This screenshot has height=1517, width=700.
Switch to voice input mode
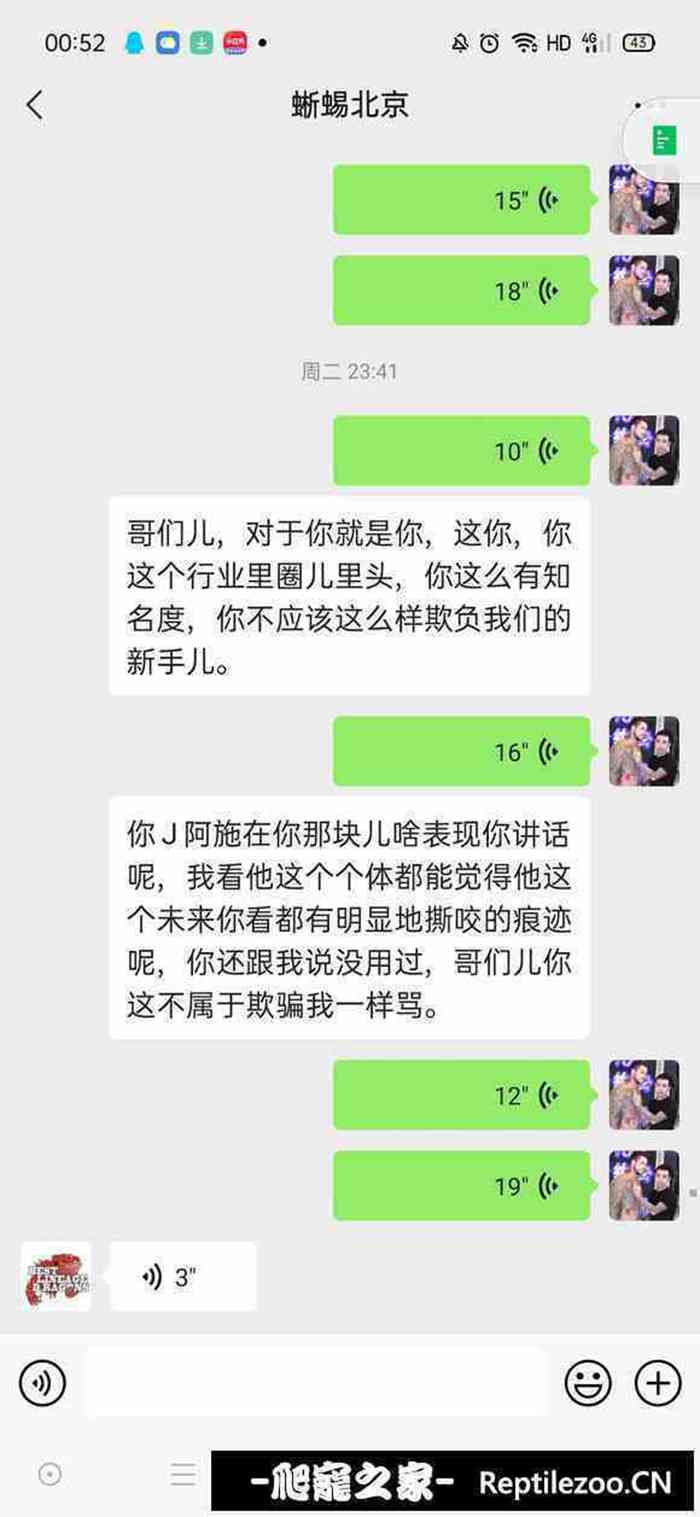click(x=42, y=1383)
